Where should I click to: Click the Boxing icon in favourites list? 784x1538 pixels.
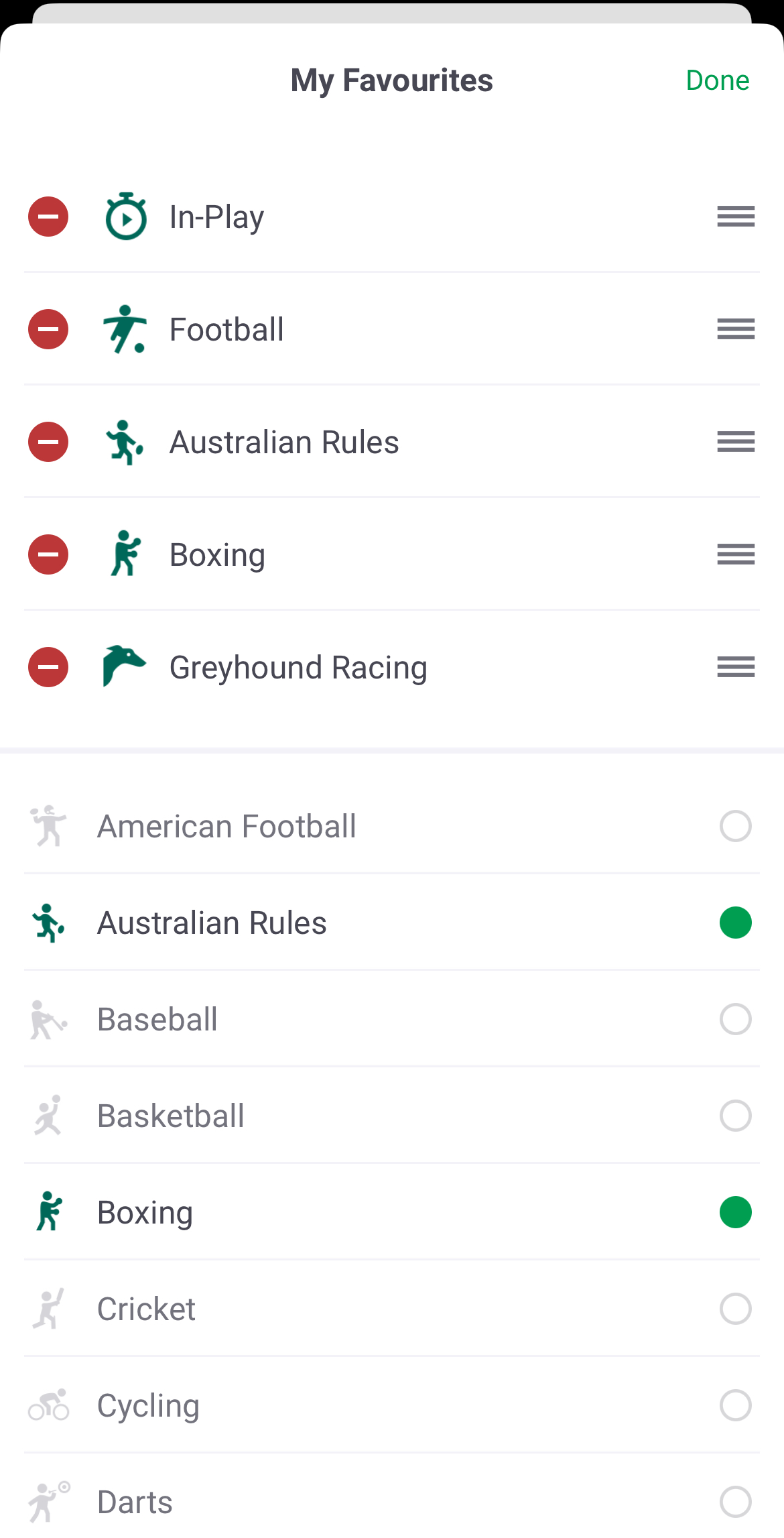(x=124, y=554)
